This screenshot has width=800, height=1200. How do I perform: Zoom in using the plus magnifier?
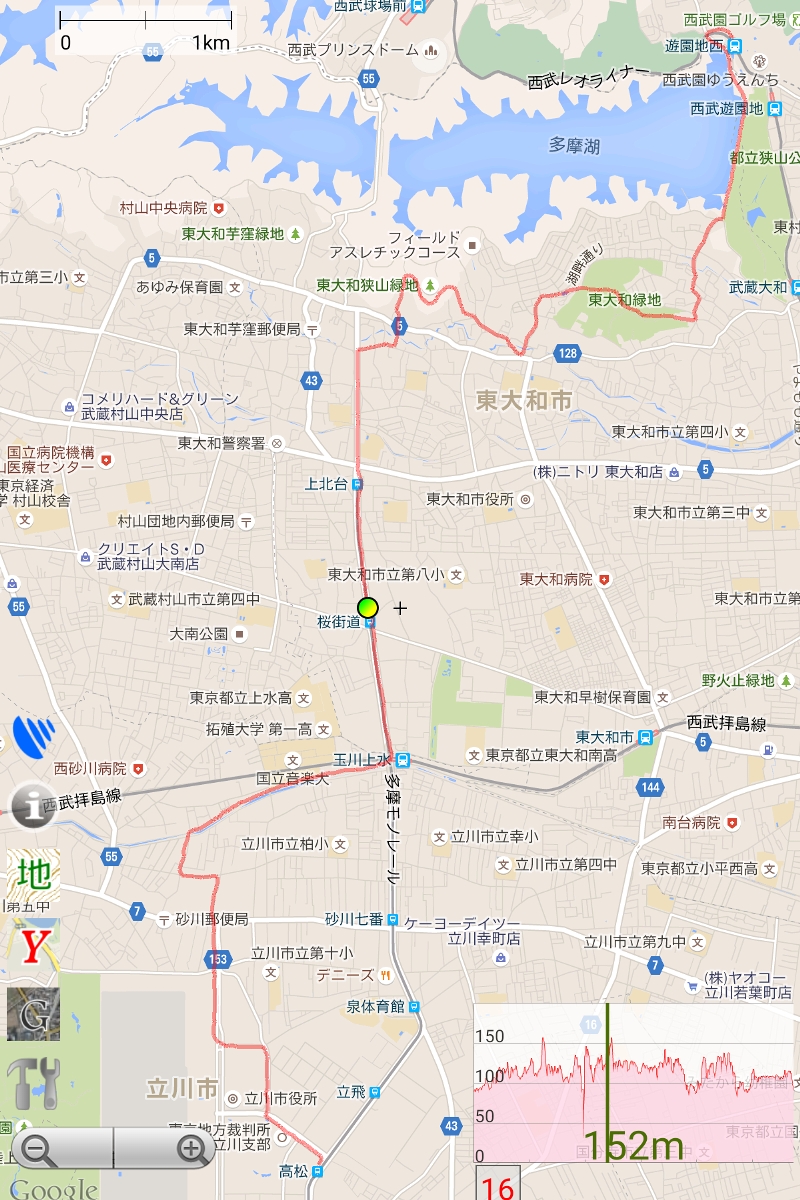pos(190,1149)
